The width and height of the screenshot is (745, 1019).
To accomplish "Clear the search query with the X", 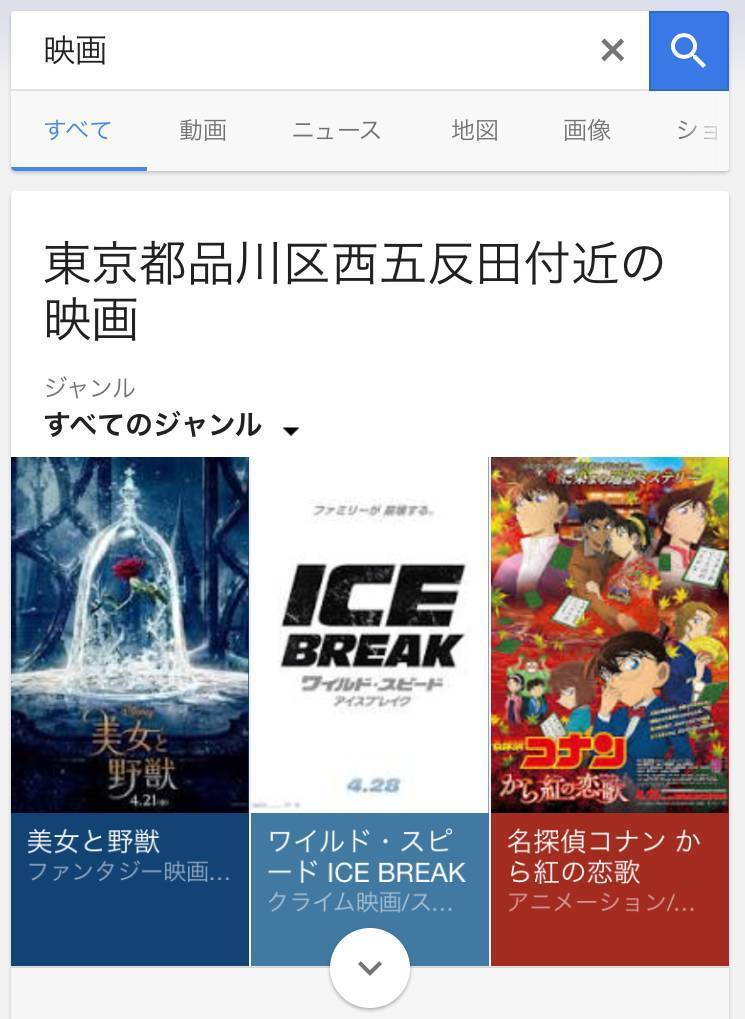I will pos(612,51).
